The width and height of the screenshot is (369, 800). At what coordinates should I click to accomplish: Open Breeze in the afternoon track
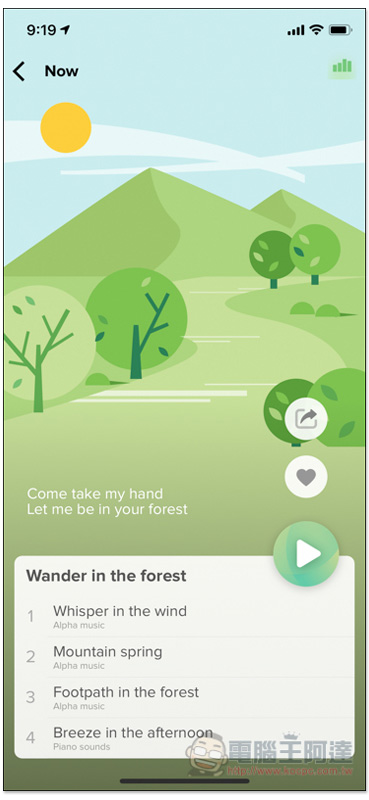pyautogui.click(x=185, y=738)
